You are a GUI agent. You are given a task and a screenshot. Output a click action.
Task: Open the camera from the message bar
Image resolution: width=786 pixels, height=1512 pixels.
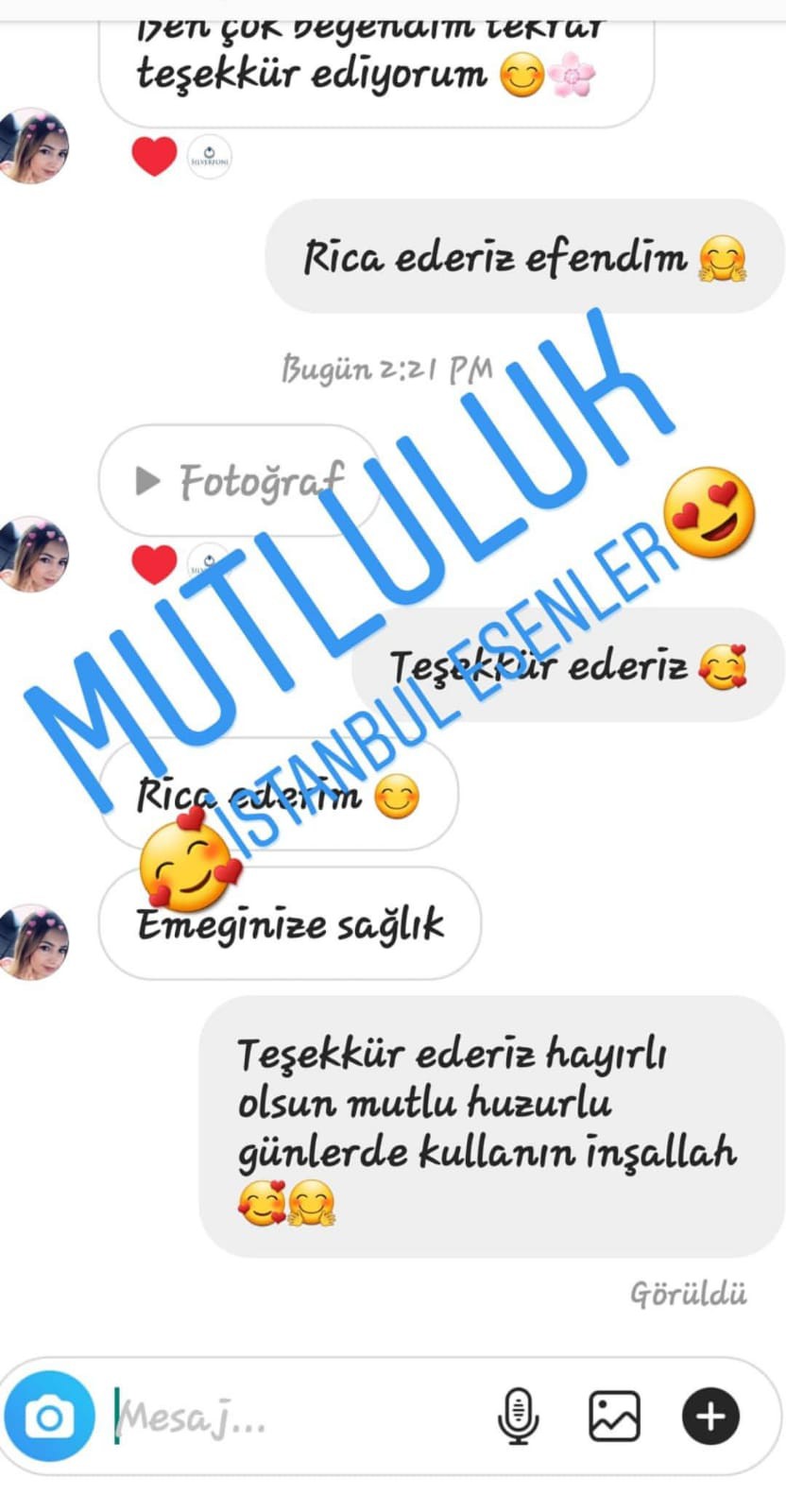pos(49,1417)
